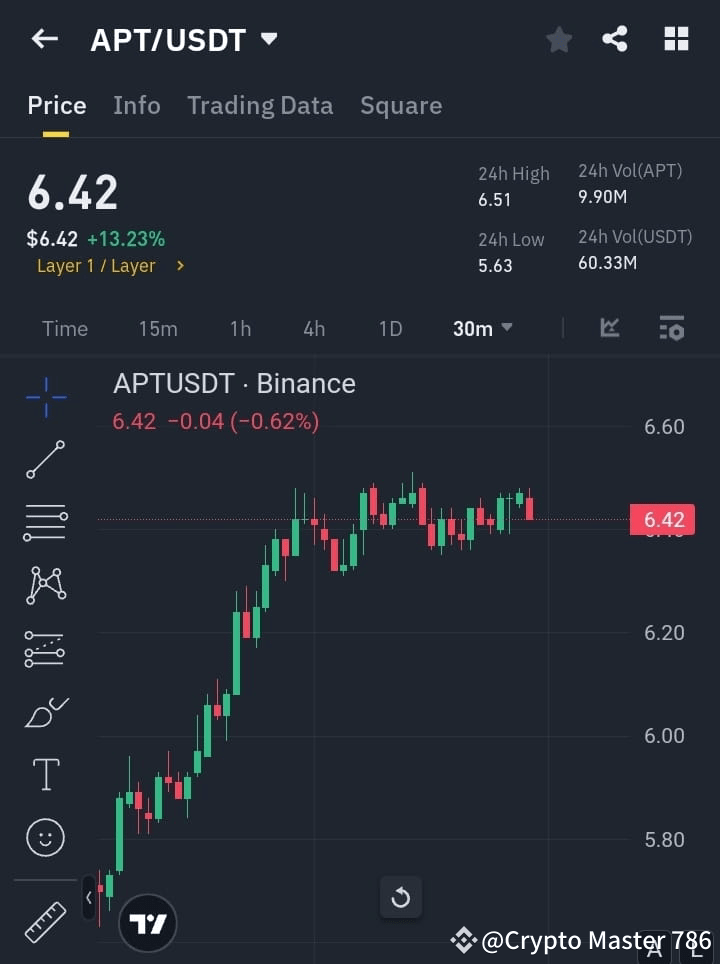The width and height of the screenshot is (720, 964).
Task: Toggle the chart style line icon
Action: 609,328
